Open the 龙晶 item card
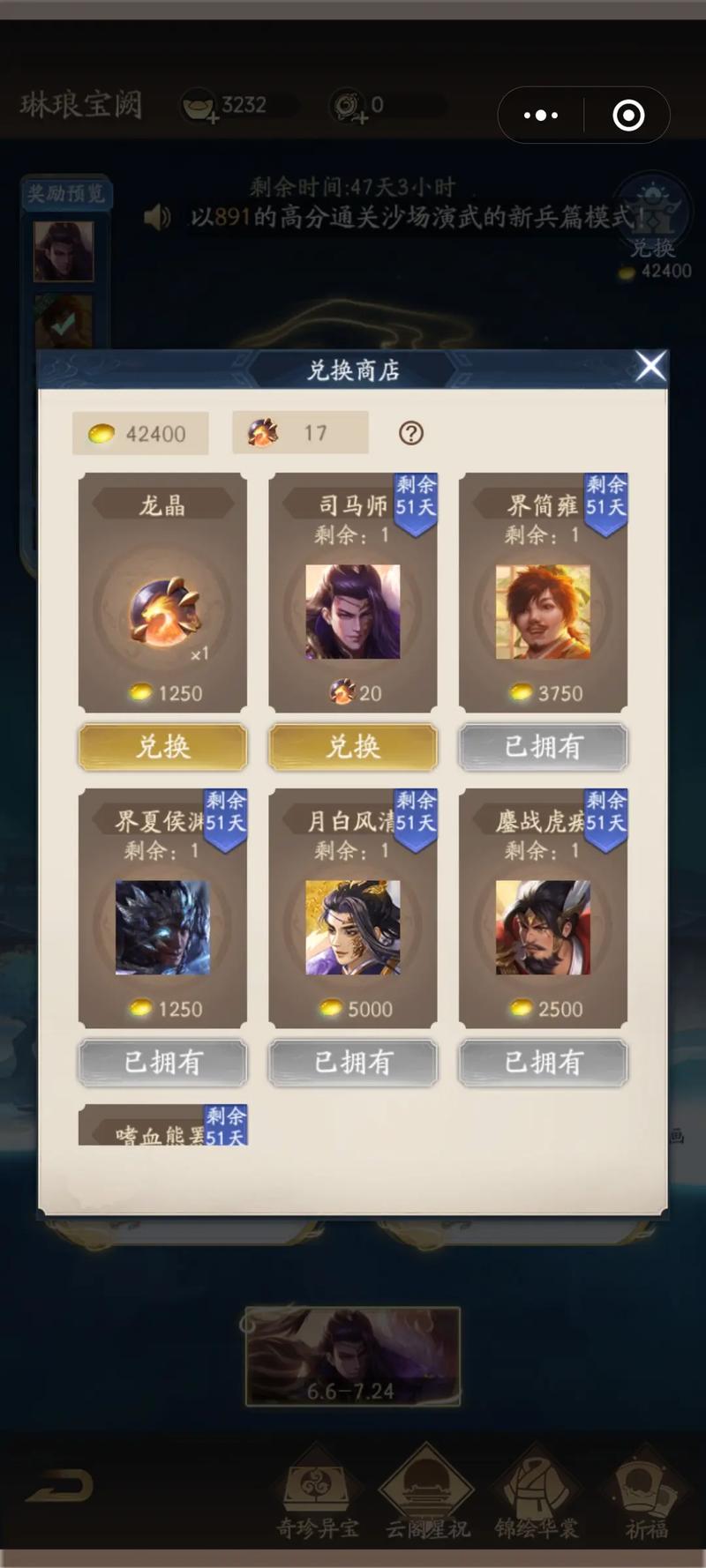Screen dimensions: 706x1568 162,609
